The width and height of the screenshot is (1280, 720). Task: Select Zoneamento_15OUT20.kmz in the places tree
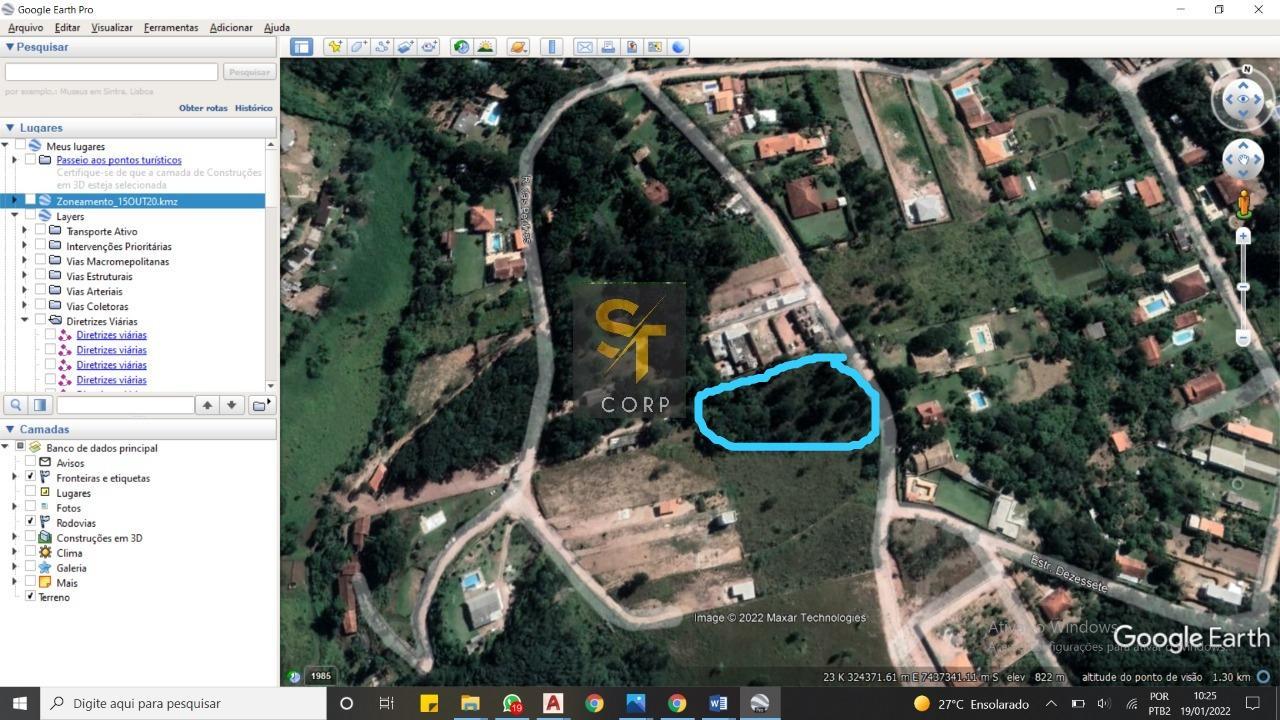point(117,201)
